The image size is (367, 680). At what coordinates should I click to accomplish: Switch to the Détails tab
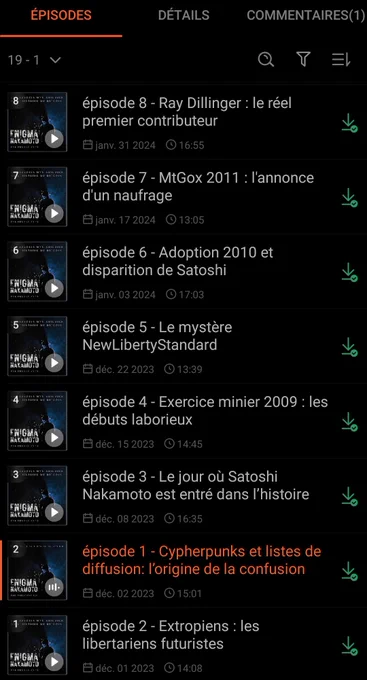[184, 15]
